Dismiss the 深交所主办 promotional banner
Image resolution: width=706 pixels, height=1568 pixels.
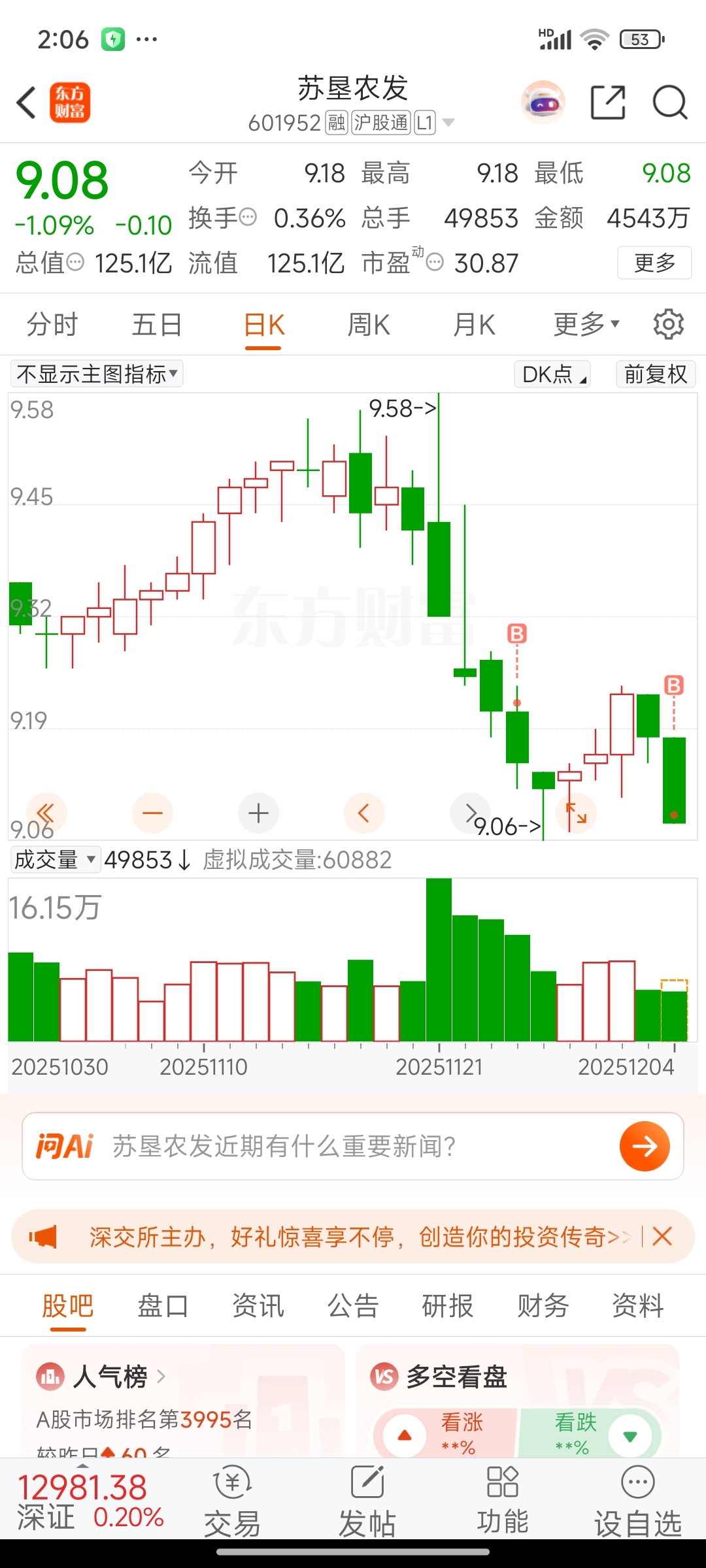coord(662,1236)
